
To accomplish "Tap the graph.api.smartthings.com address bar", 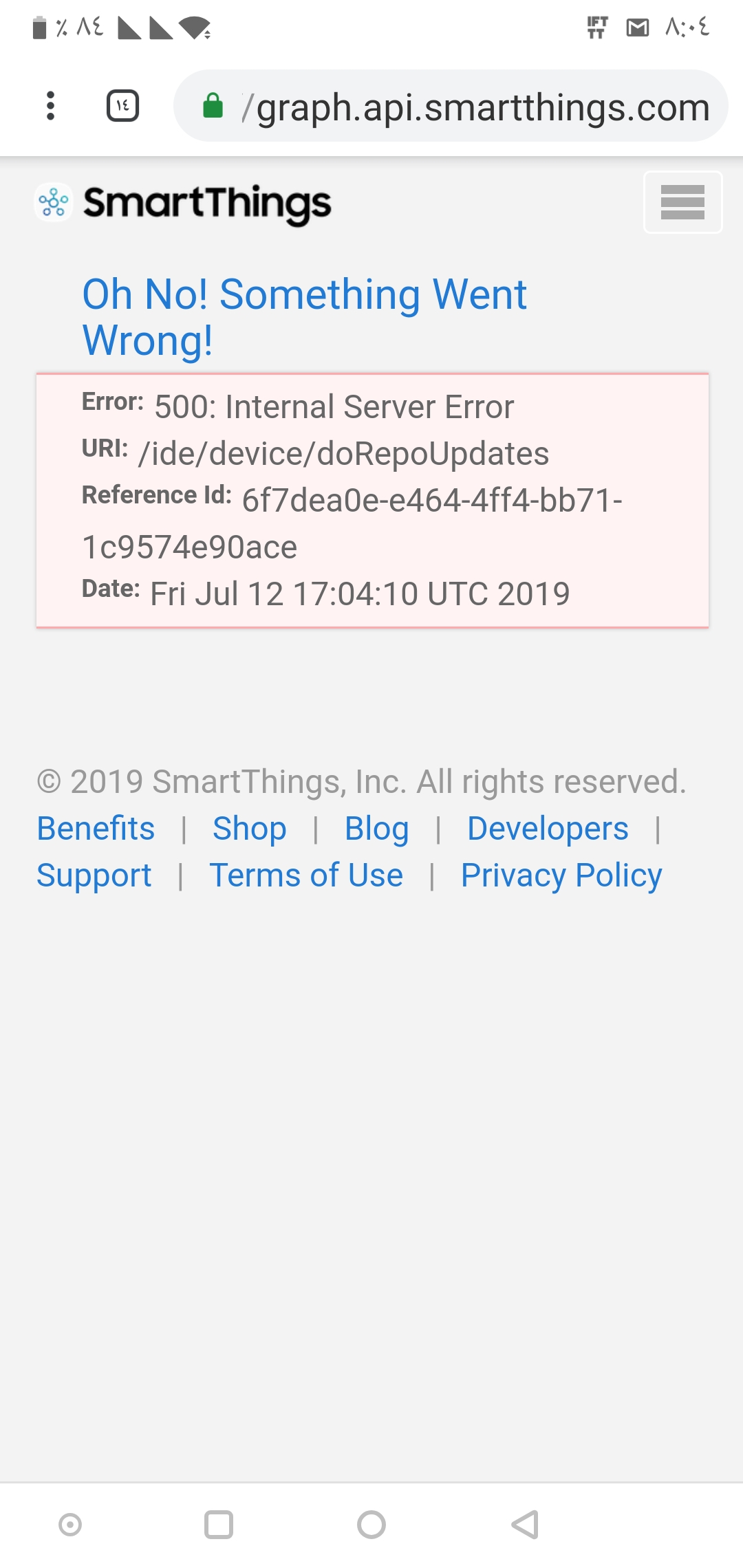I will (451, 106).
